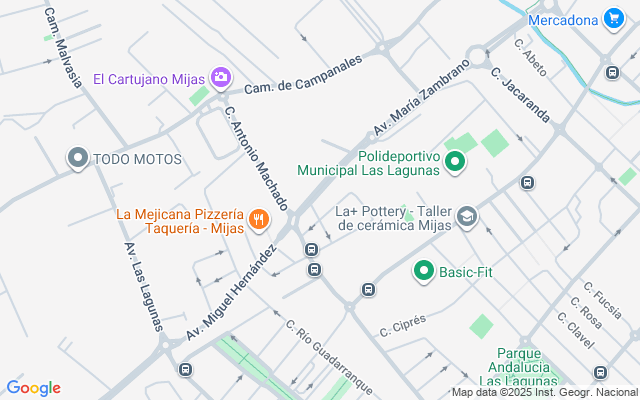Tap the TODO MOTOS place pin

coord(77,158)
